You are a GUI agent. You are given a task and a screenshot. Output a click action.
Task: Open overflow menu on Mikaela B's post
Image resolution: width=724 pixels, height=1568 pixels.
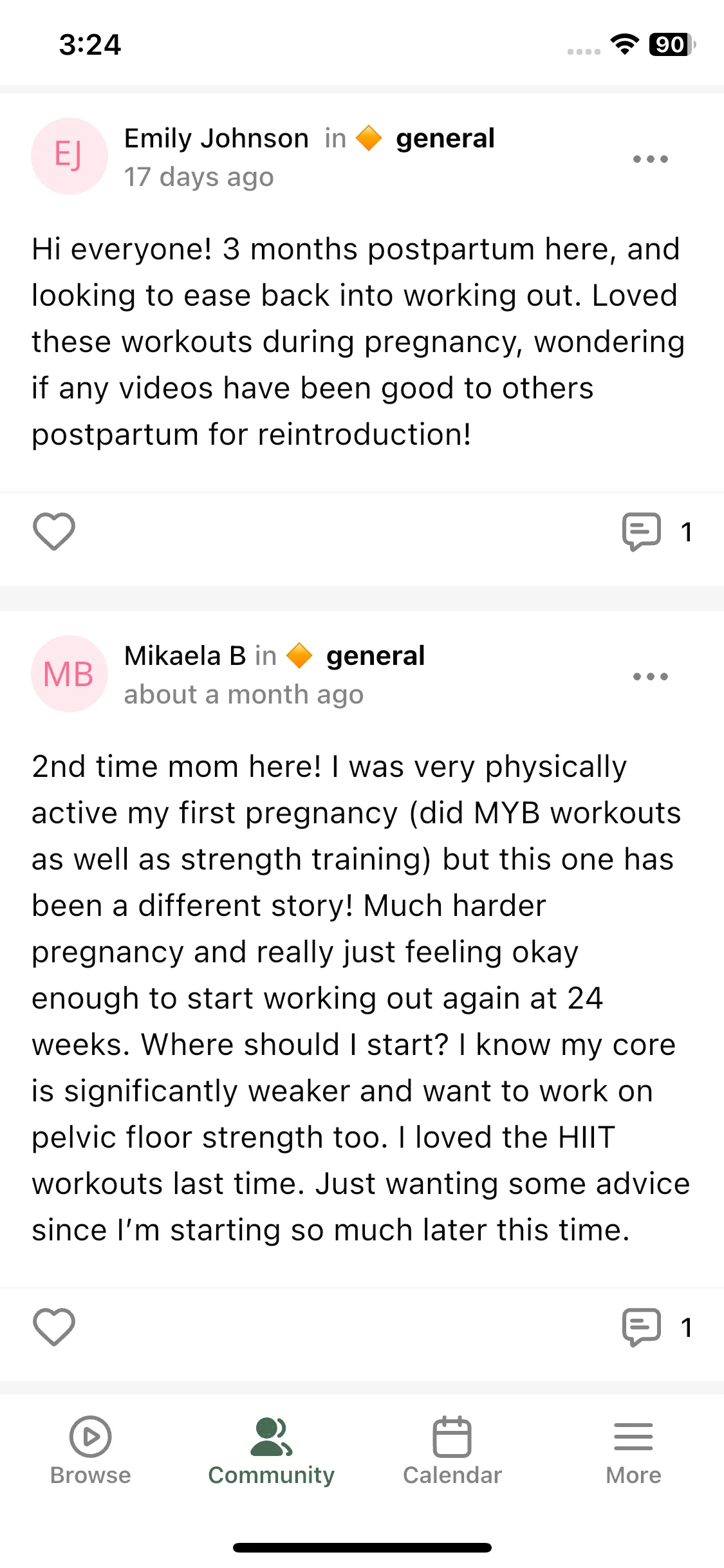click(650, 677)
